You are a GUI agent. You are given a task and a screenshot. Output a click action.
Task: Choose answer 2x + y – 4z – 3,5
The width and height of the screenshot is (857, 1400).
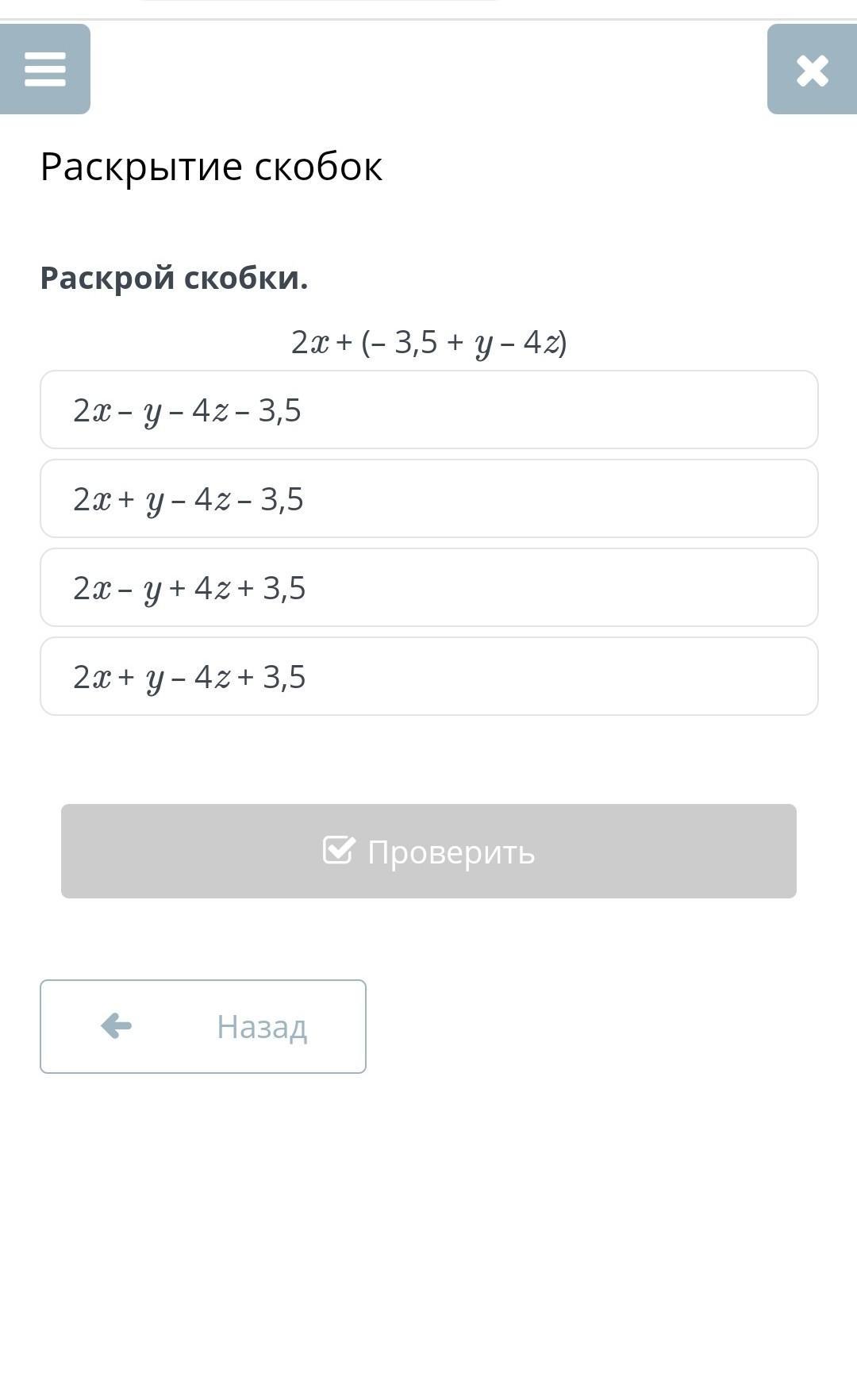click(429, 498)
